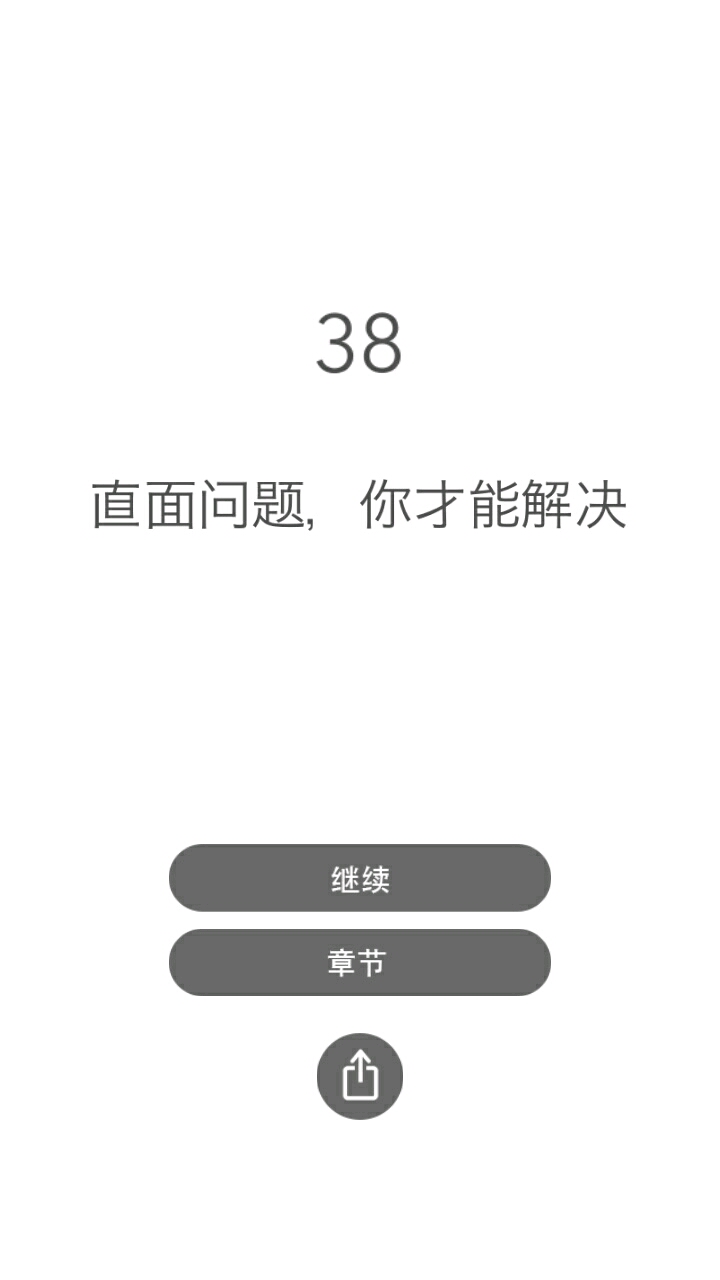The image size is (720, 1280).
Task: Share this level via the share icon
Action: coord(360,1076)
